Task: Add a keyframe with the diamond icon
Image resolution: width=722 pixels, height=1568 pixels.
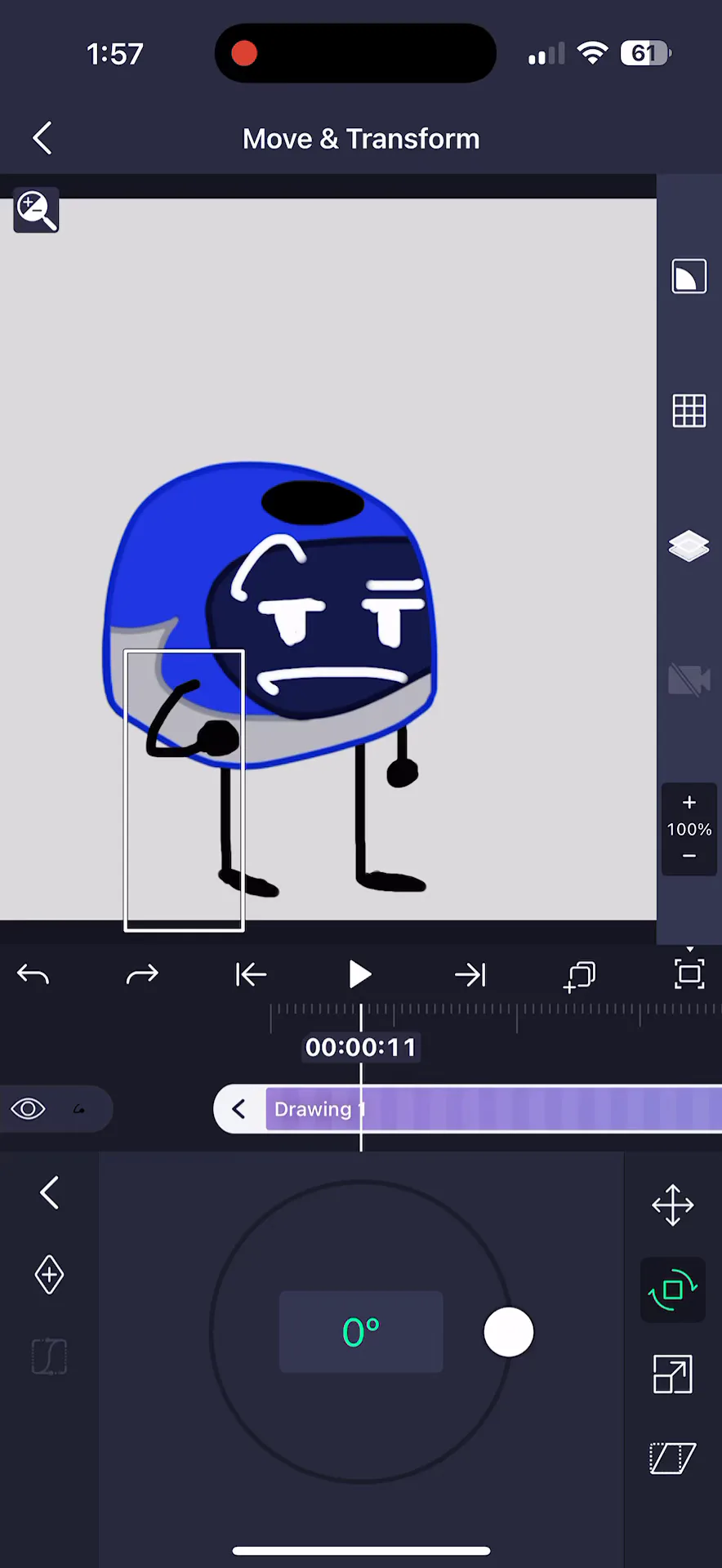Action: 49,1274
